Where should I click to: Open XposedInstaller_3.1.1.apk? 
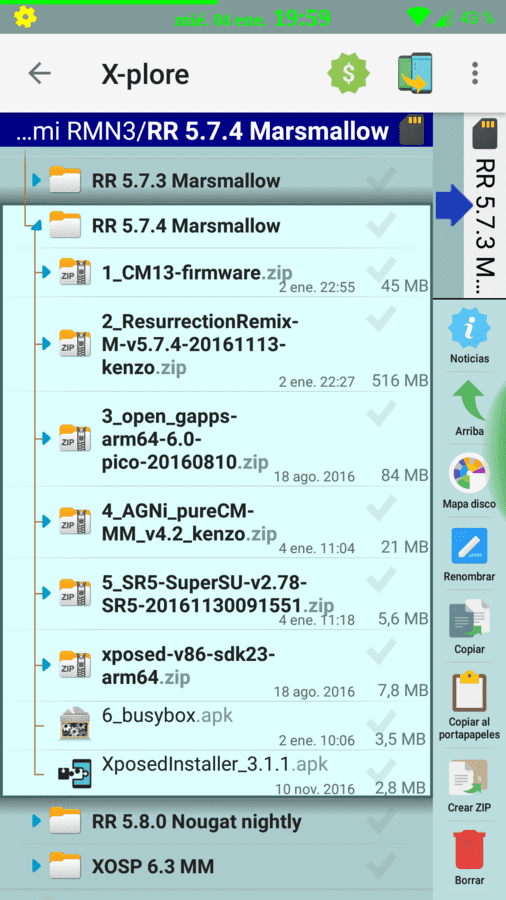click(x=217, y=772)
